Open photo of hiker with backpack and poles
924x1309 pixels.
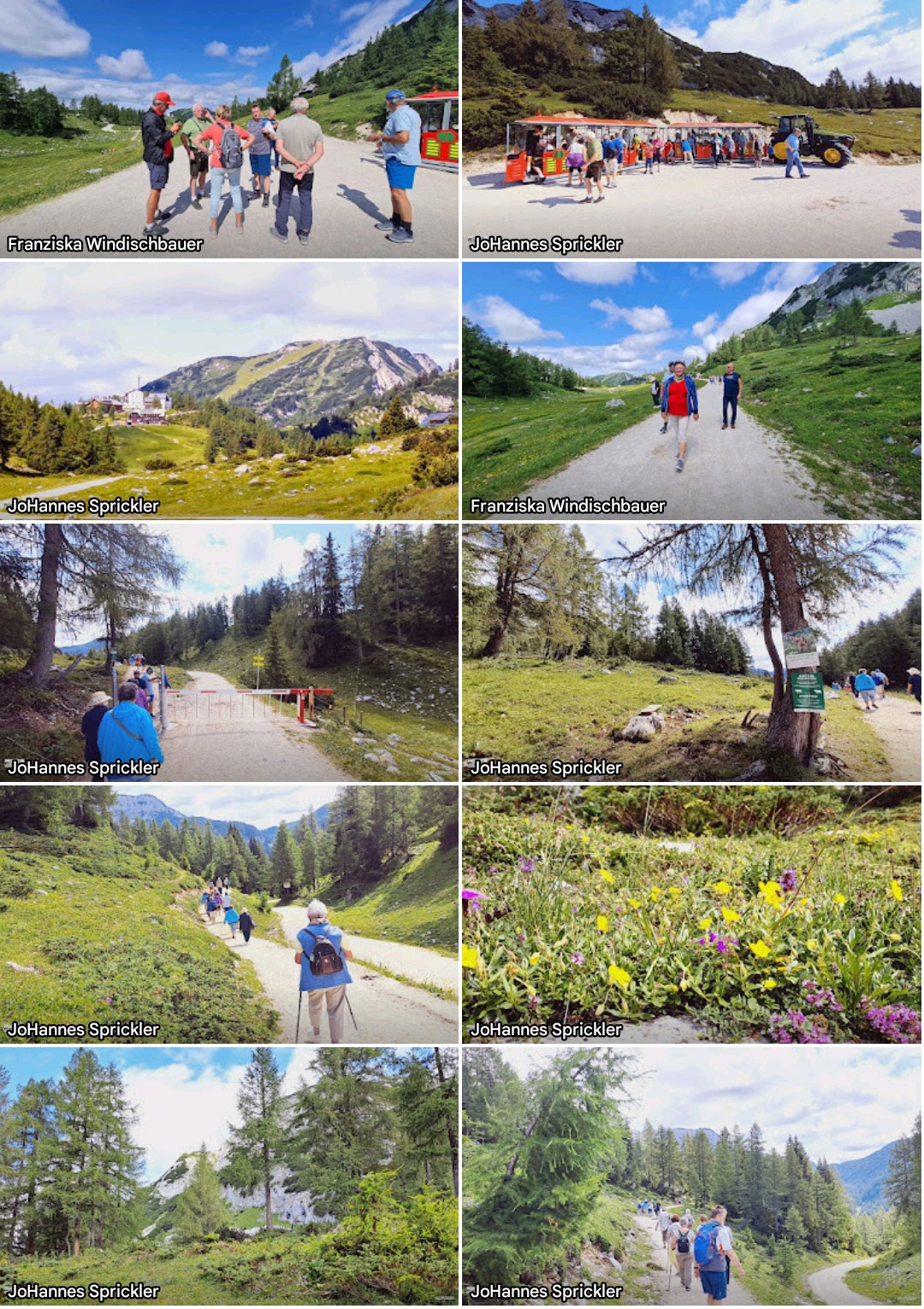tap(229, 914)
